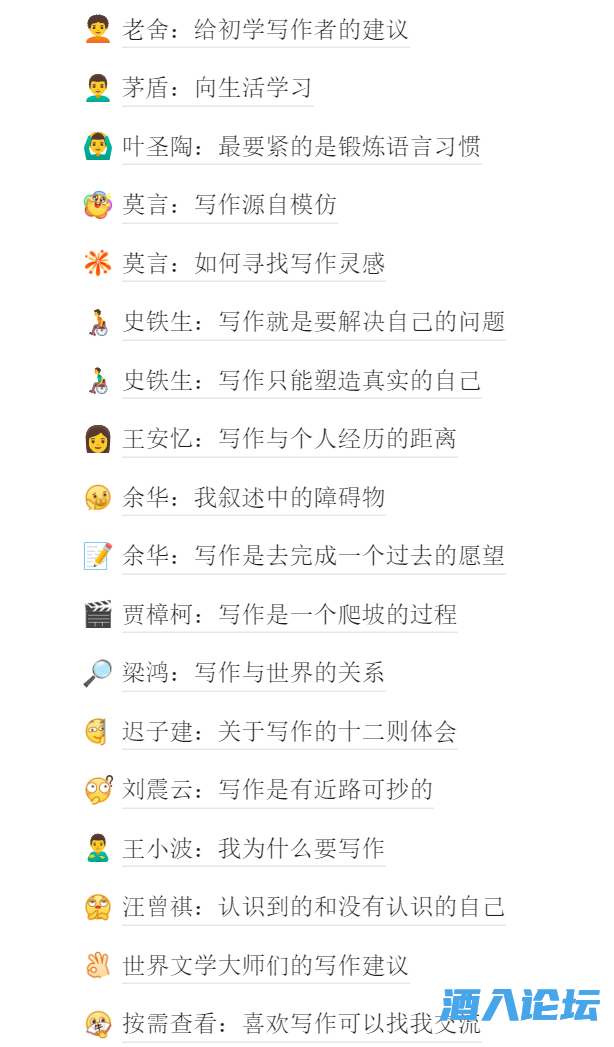Open 茅盾：向生活学习 page
This screenshot has height=1047, width=614.
217,88
